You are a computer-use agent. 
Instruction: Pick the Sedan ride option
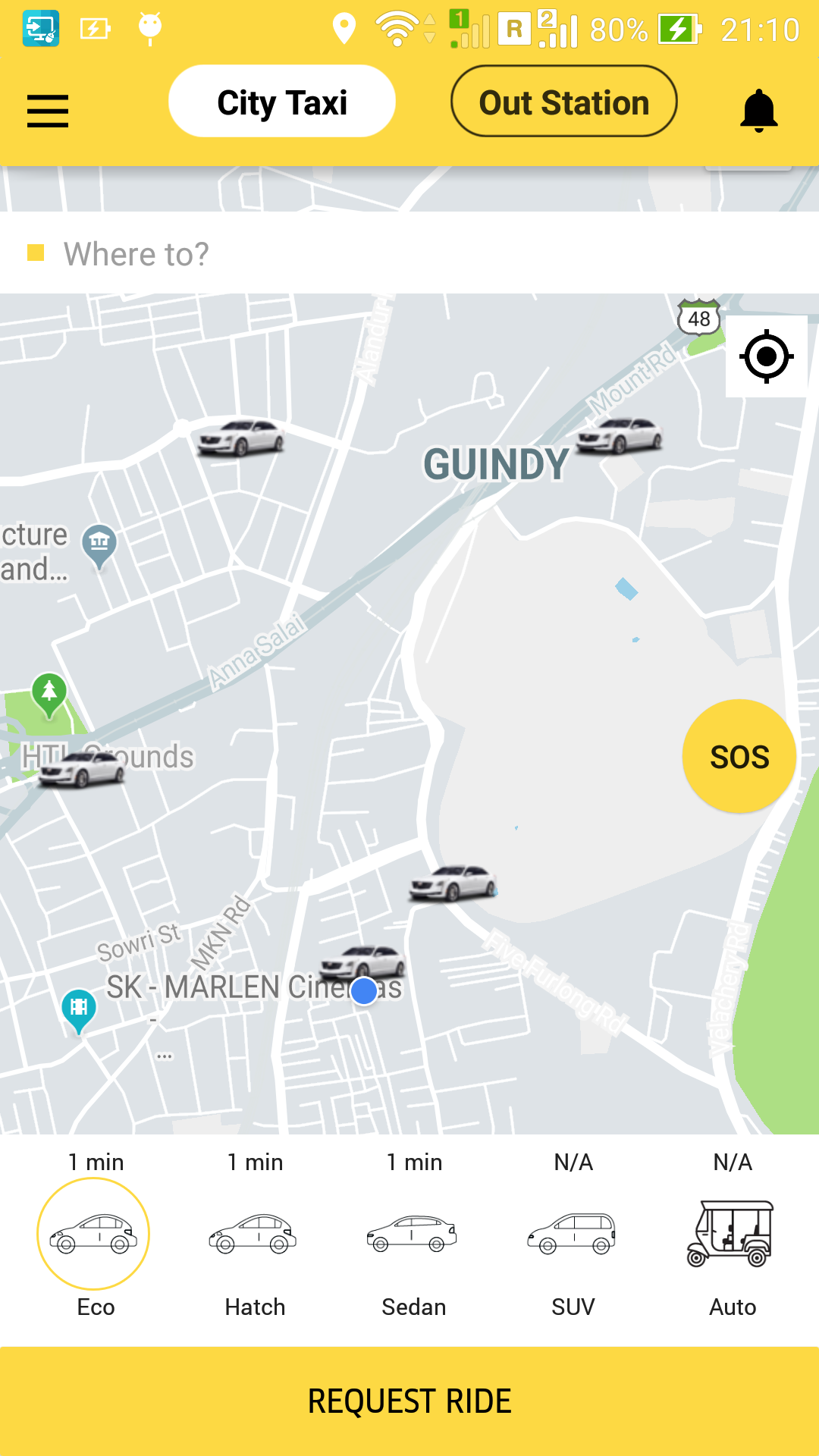coord(413,1235)
